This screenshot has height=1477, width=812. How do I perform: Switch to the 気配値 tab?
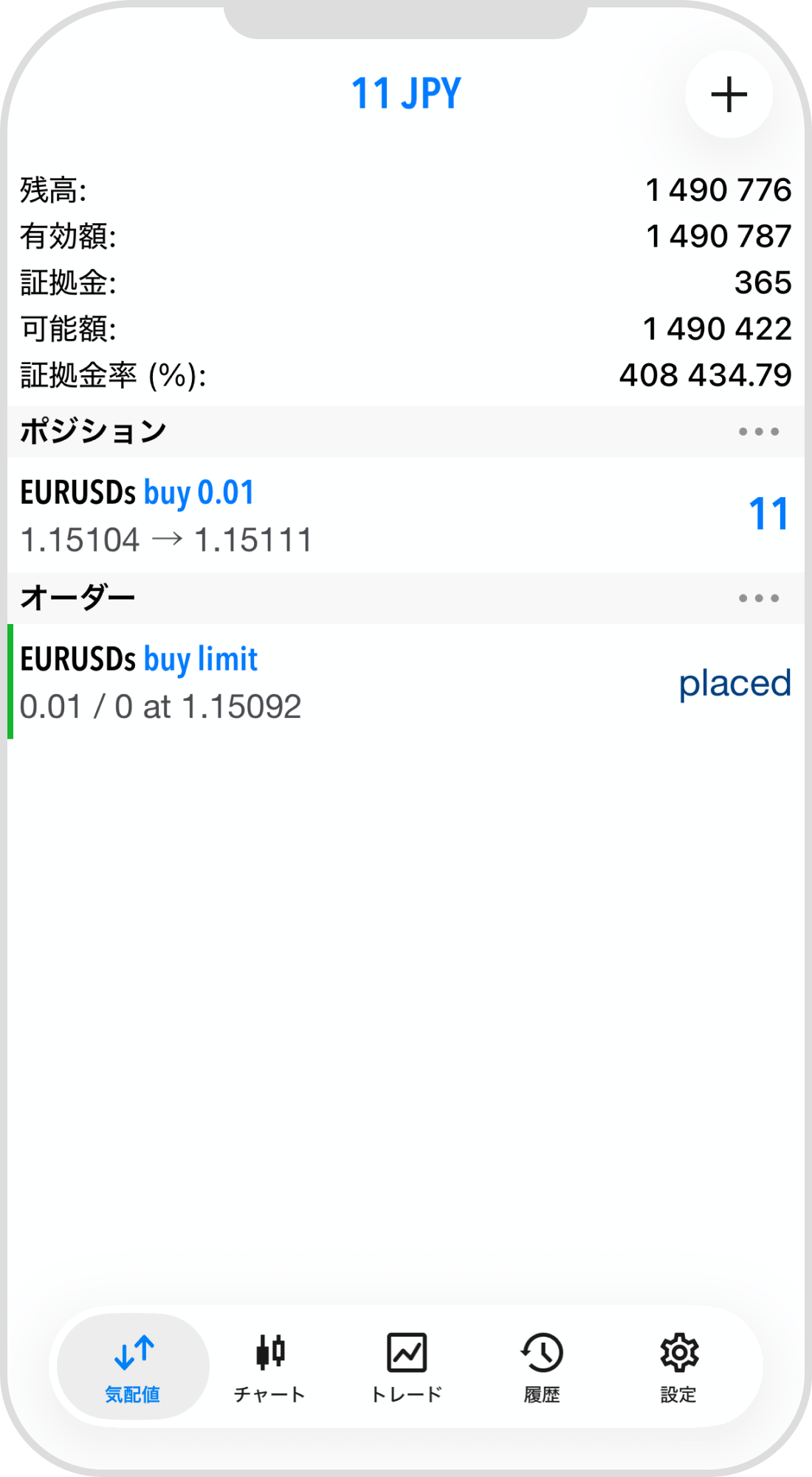coord(133,1366)
